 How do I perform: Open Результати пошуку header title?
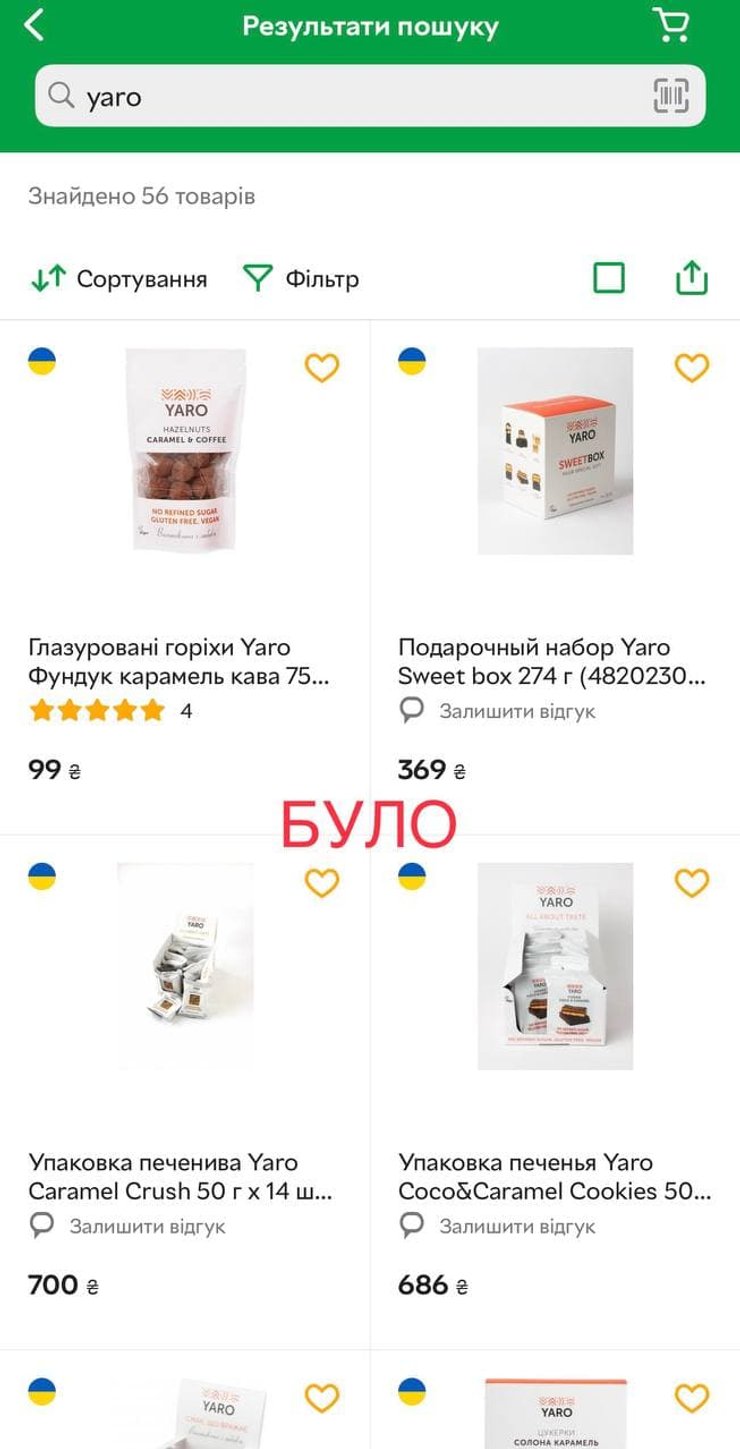(370, 26)
